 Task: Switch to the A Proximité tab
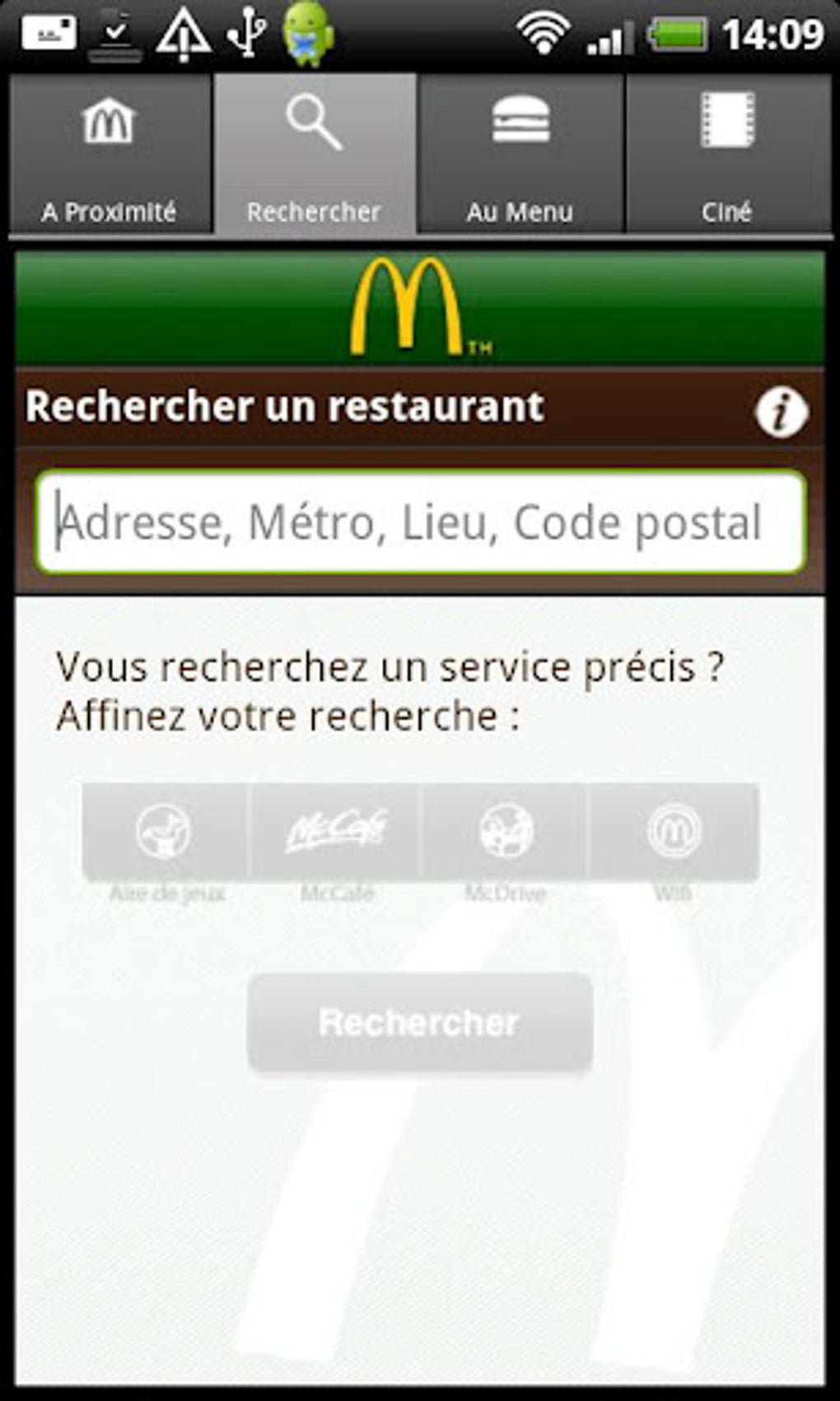click(x=109, y=154)
